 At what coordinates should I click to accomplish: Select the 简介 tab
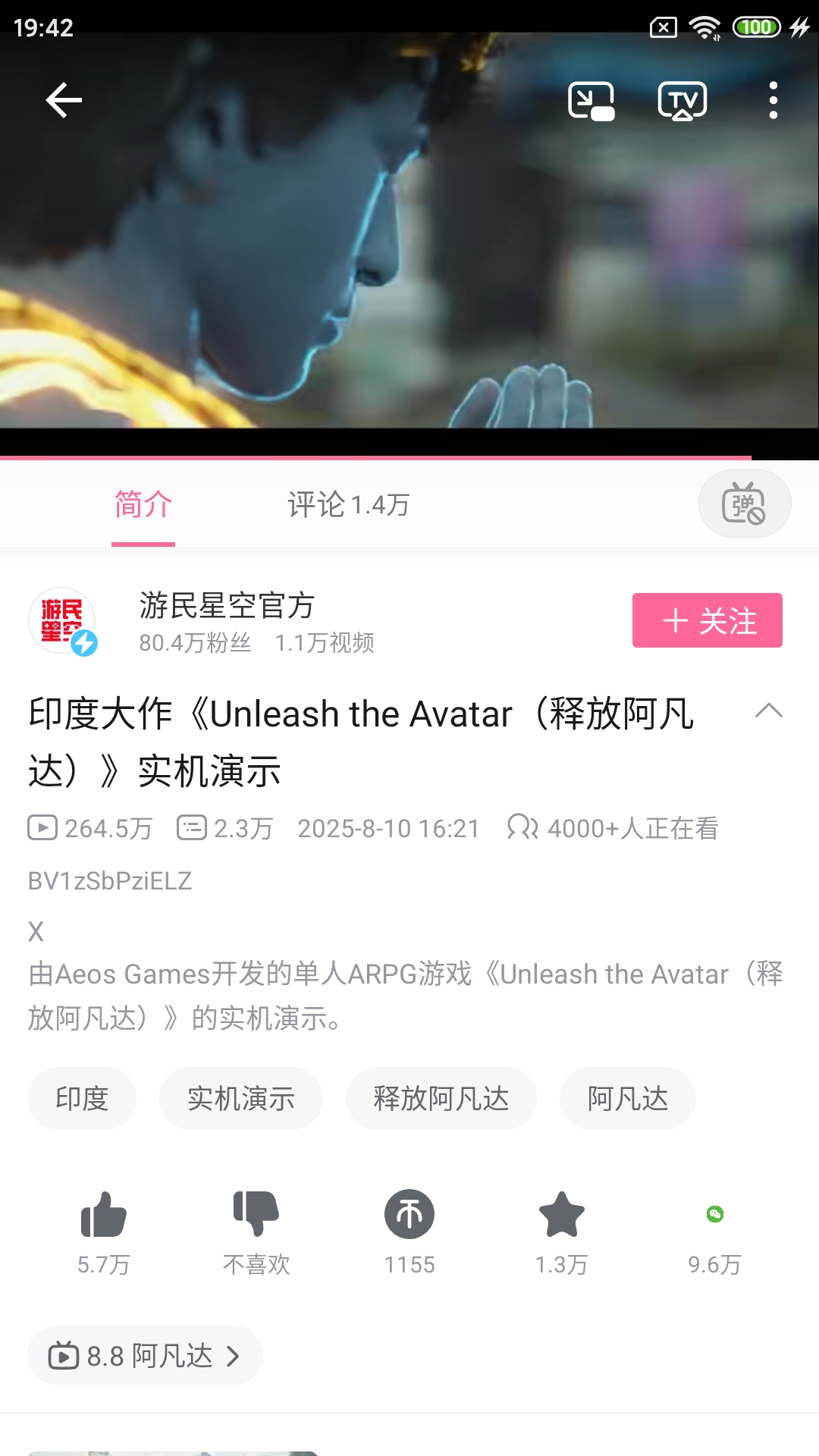143,505
